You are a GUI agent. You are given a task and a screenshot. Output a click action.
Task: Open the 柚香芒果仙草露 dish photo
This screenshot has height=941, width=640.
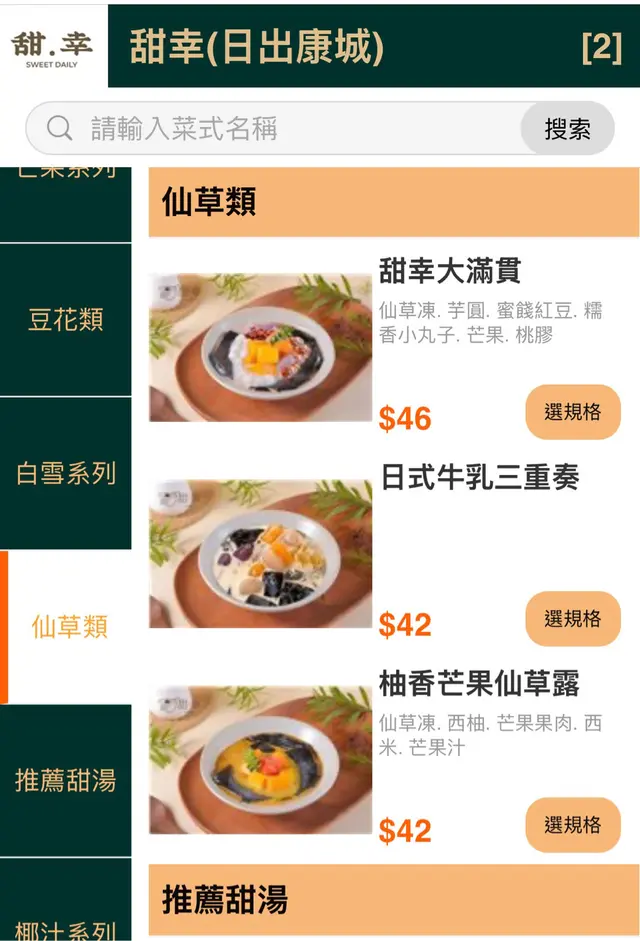(x=260, y=760)
